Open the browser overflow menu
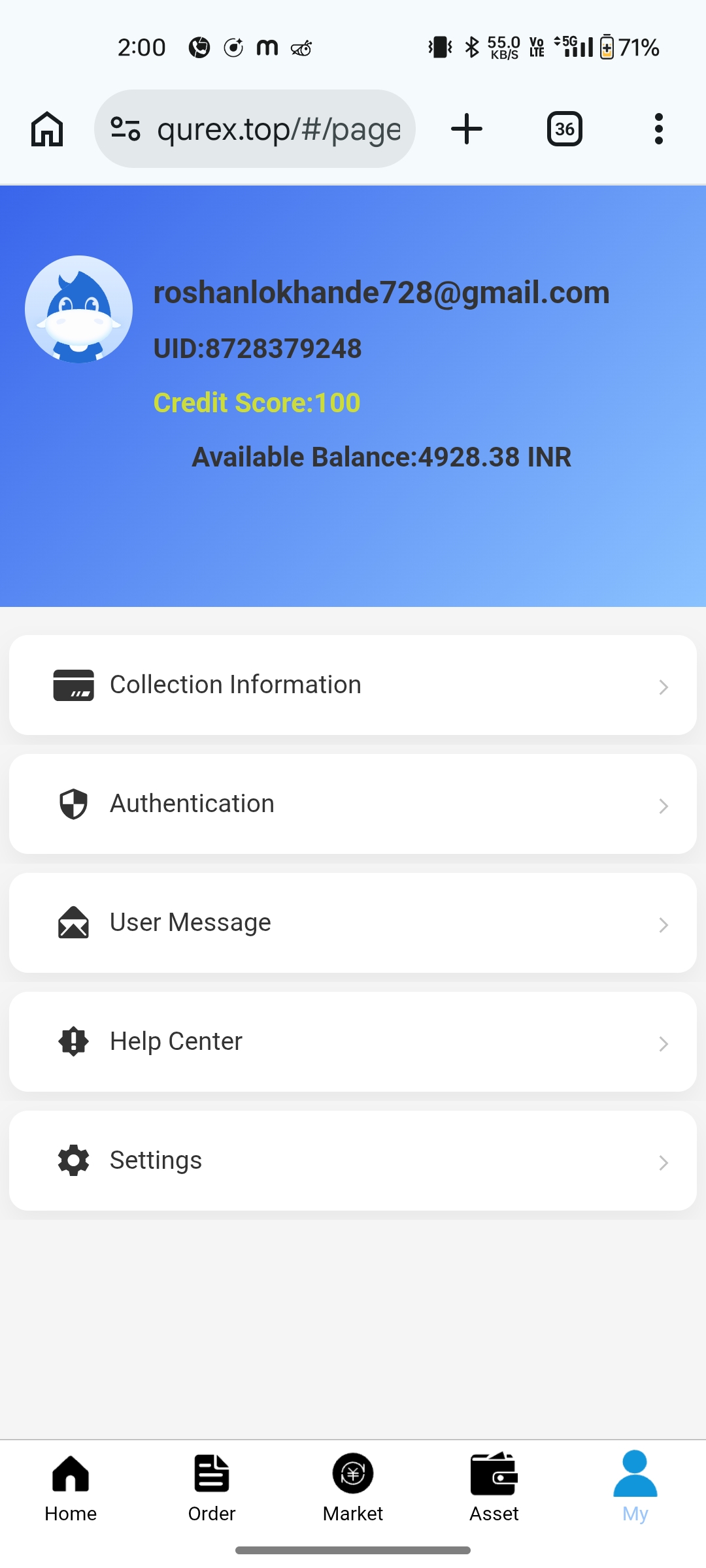 click(659, 129)
